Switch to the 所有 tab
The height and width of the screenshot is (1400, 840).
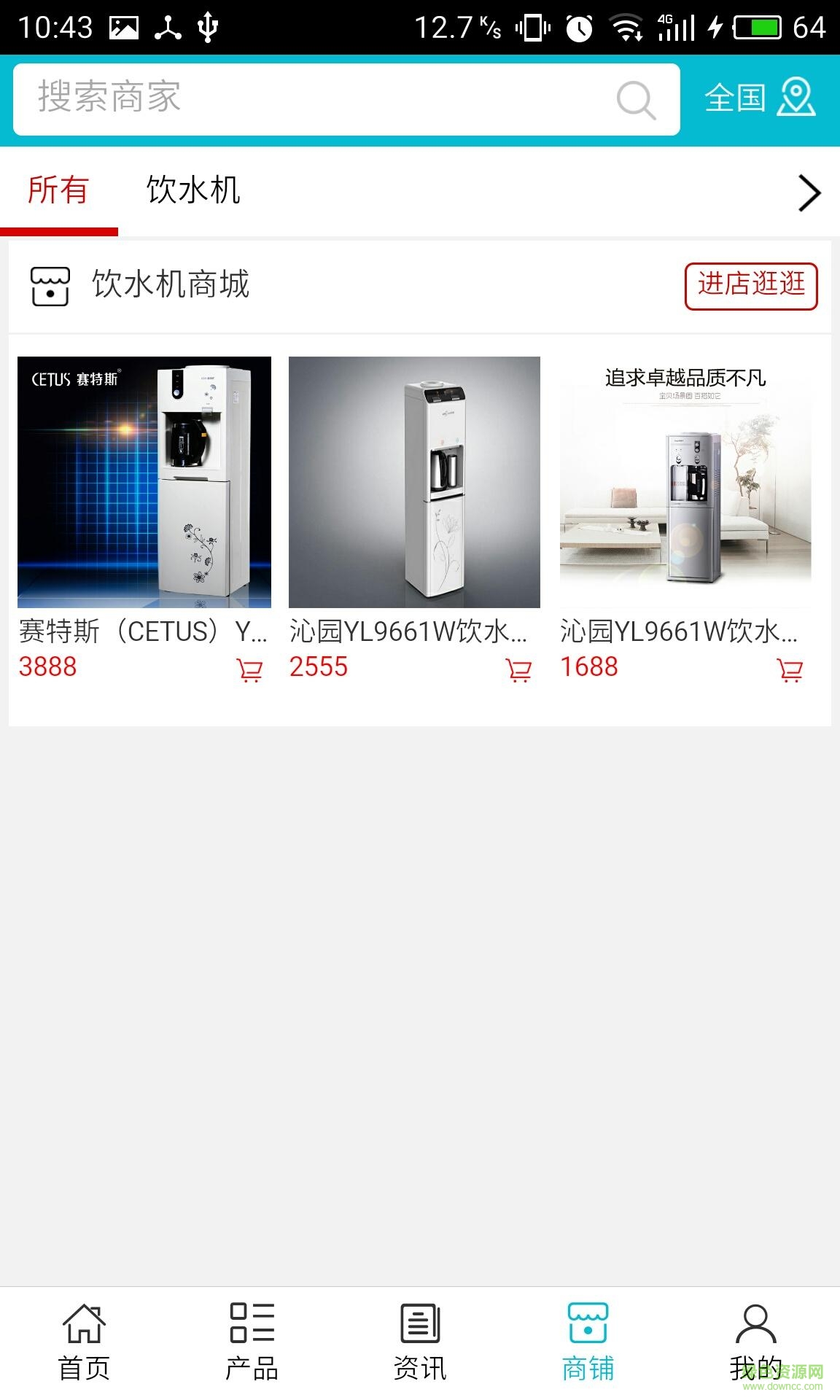click(x=58, y=191)
